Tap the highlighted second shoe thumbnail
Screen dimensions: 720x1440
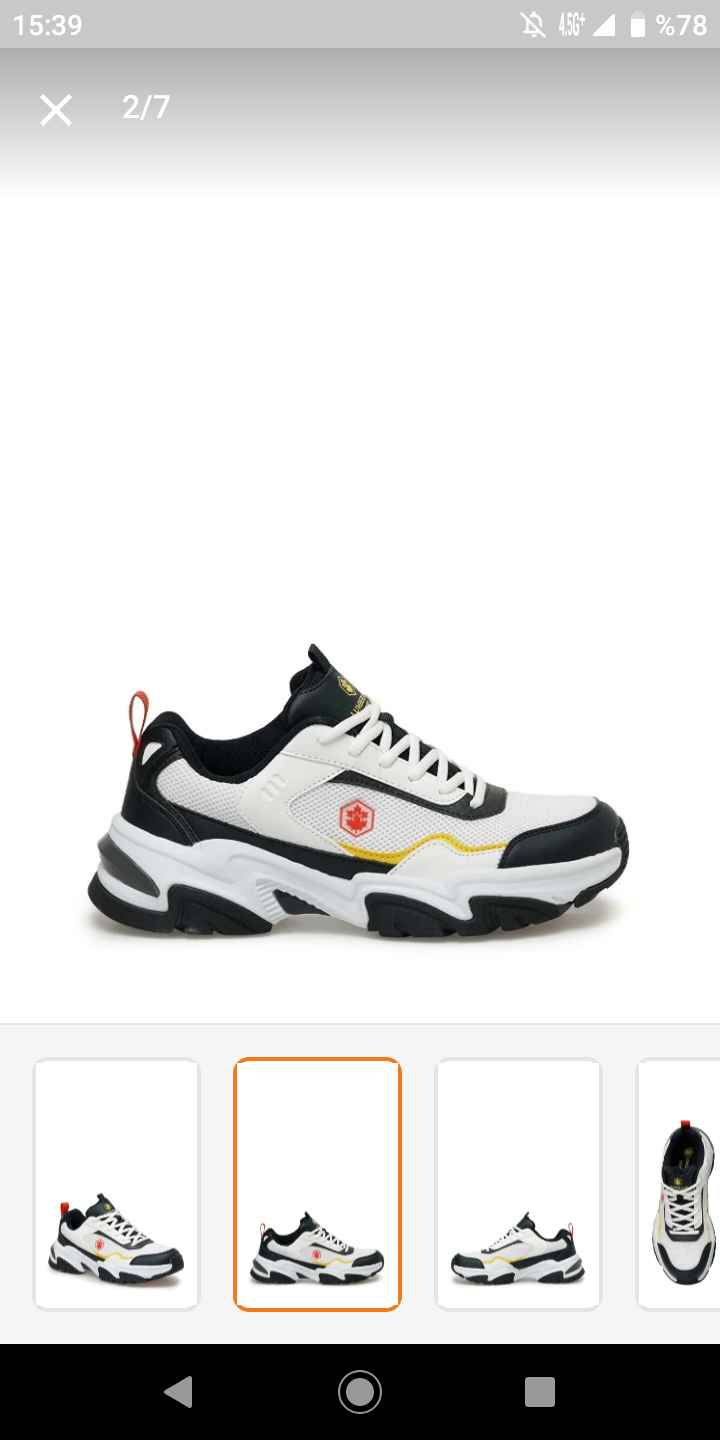317,1184
